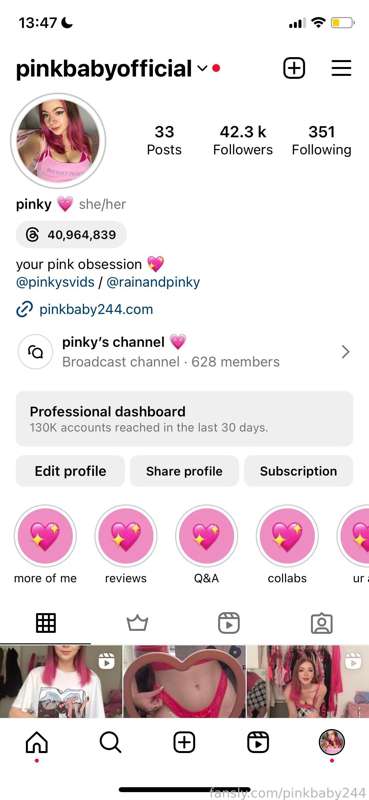Tap Share profile

[184, 471]
